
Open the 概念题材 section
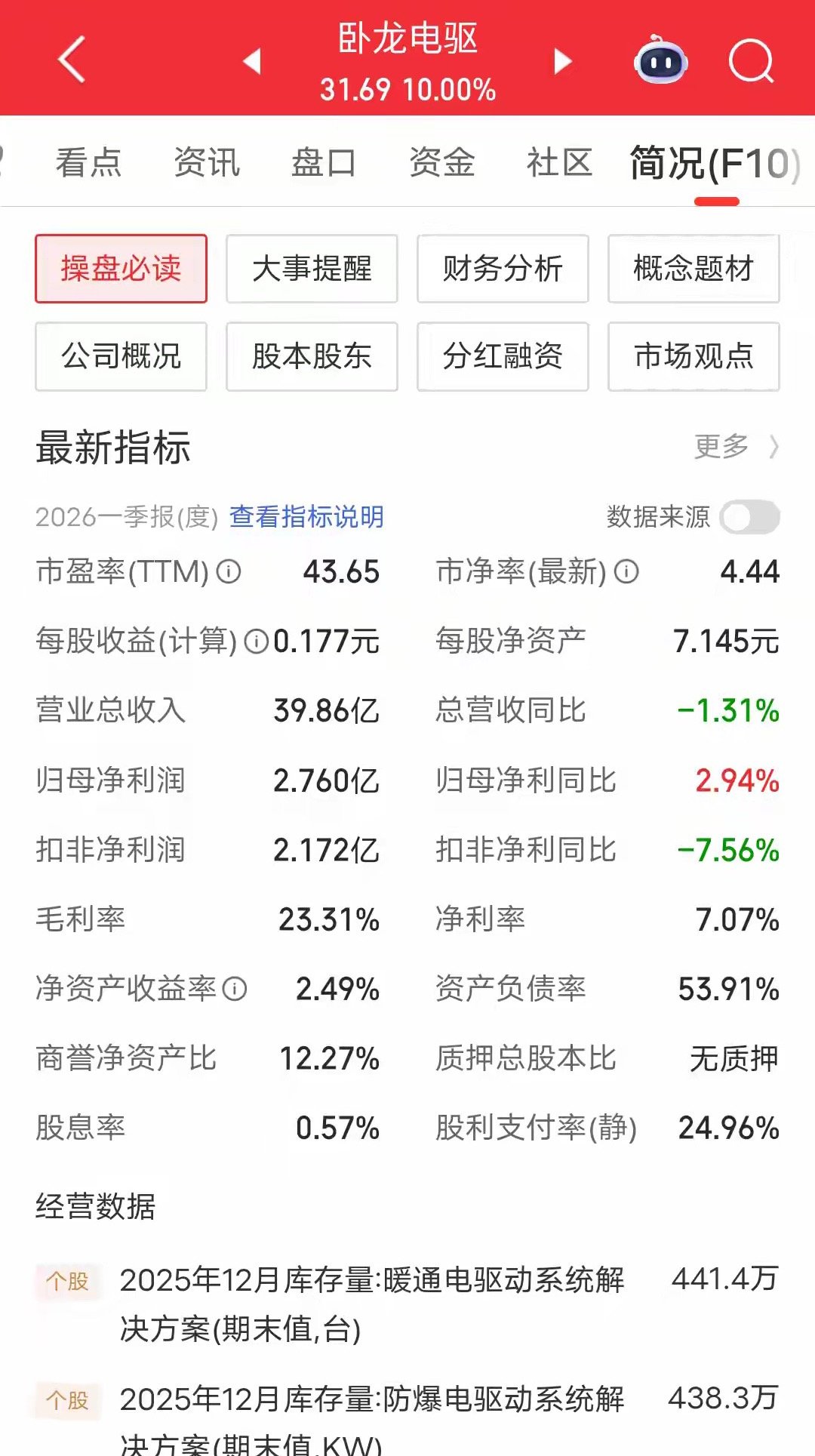tap(694, 269)
